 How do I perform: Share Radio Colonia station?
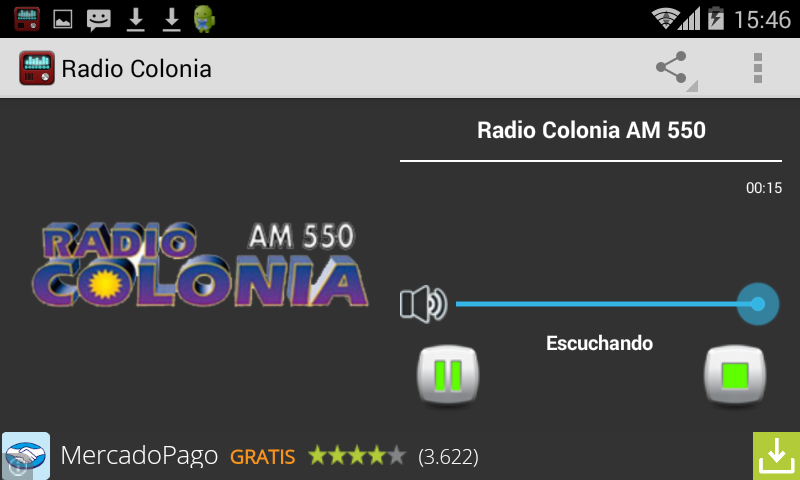pyautogui.click(x=671, y=68)
